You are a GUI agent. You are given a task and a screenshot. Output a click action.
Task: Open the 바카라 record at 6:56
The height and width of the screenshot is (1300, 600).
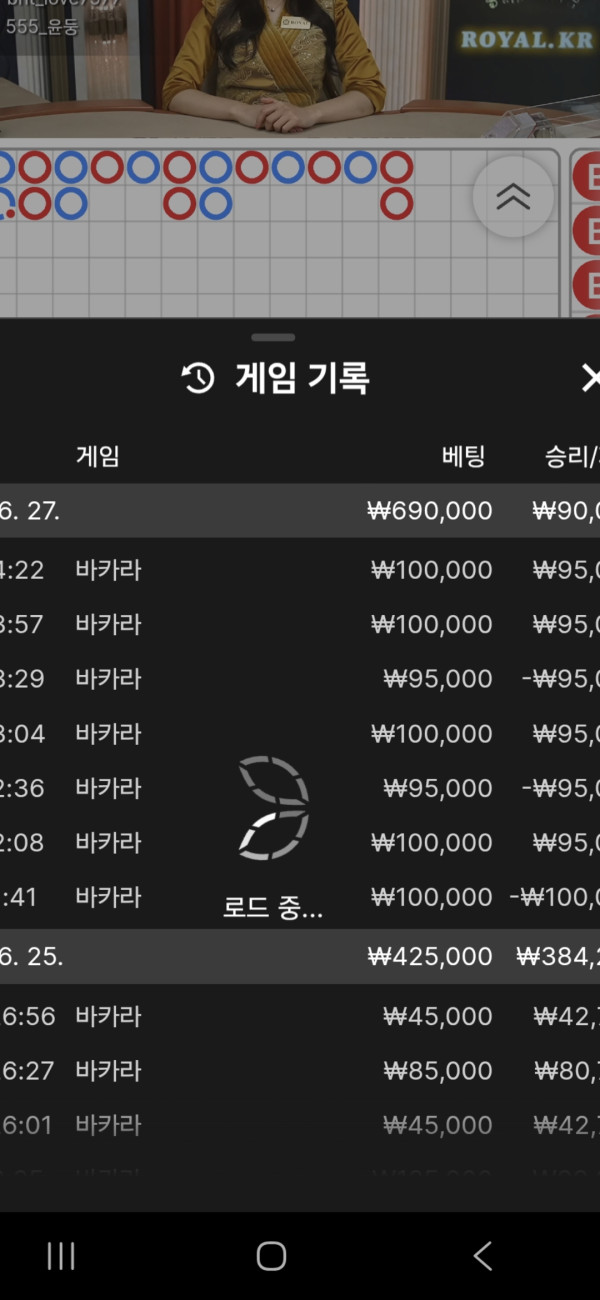pyautogui.click(x=300, y=1016)
